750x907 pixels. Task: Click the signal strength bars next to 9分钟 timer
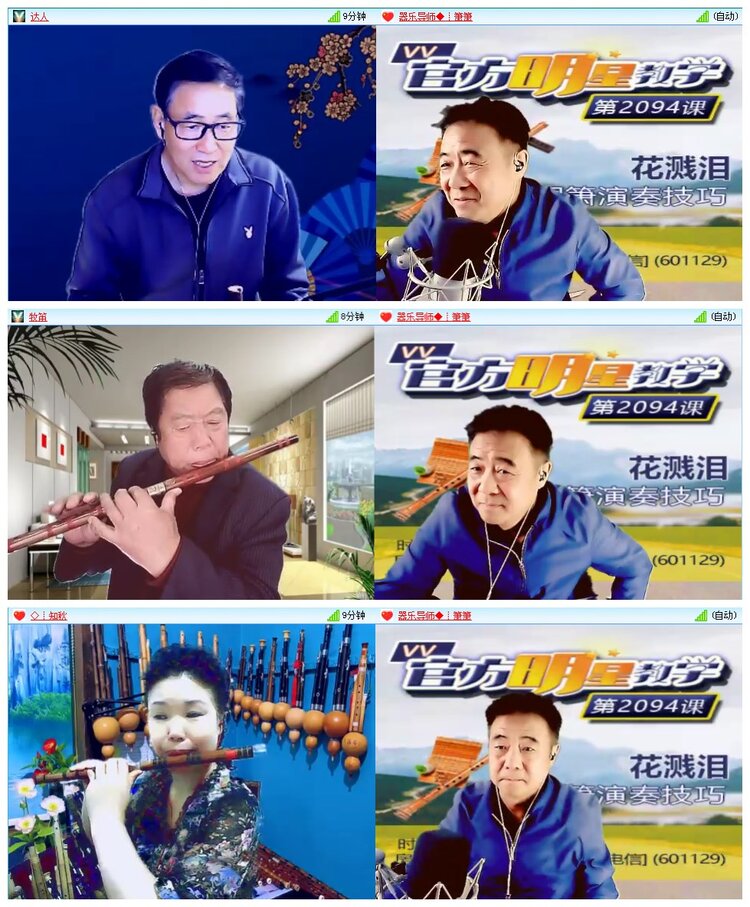[332, 12]
